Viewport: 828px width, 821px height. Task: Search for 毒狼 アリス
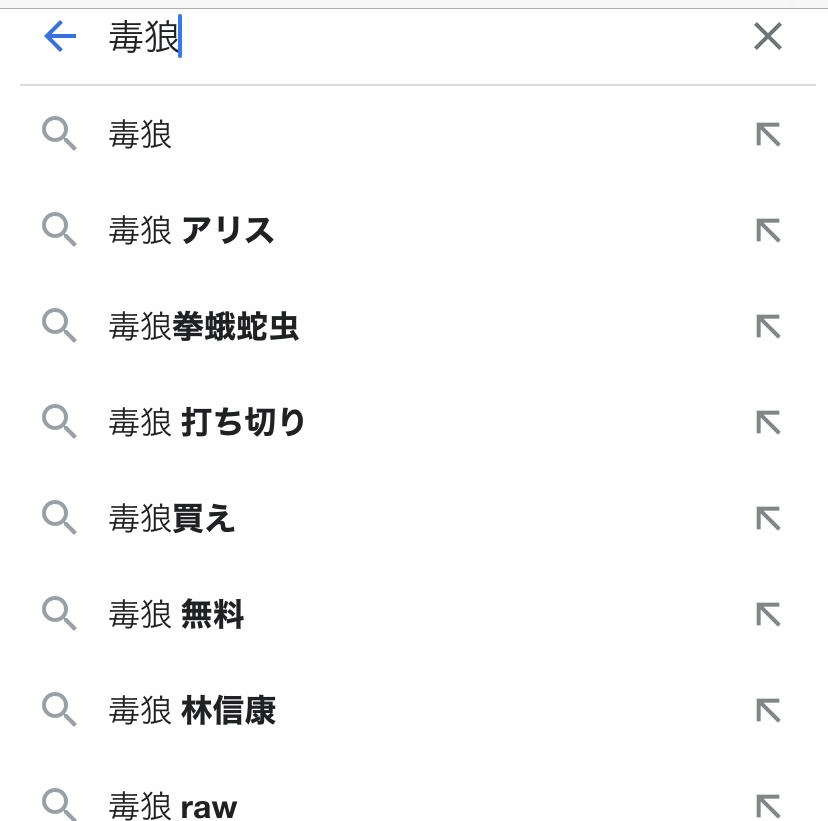[x=191, y=231]
